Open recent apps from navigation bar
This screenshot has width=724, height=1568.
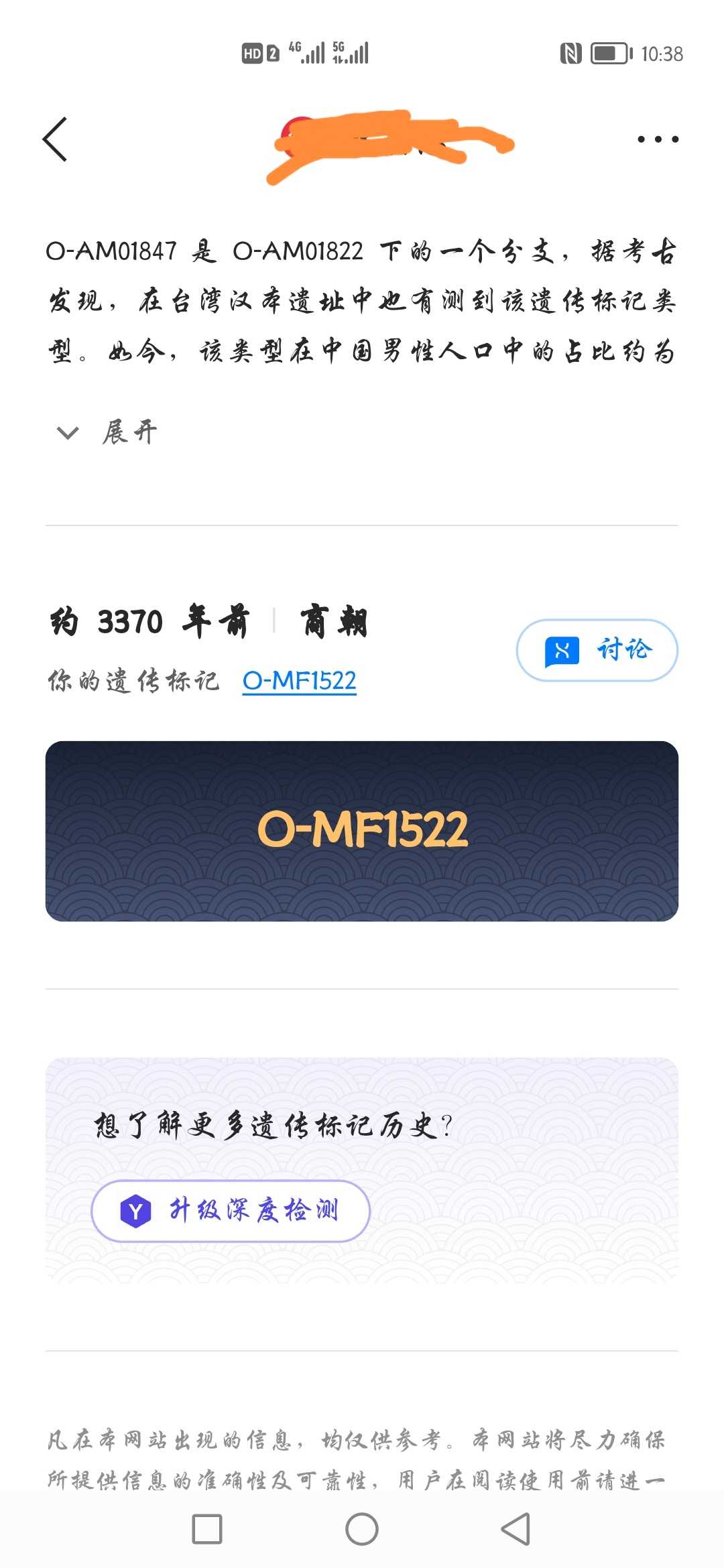click(x=207, y=1529)
